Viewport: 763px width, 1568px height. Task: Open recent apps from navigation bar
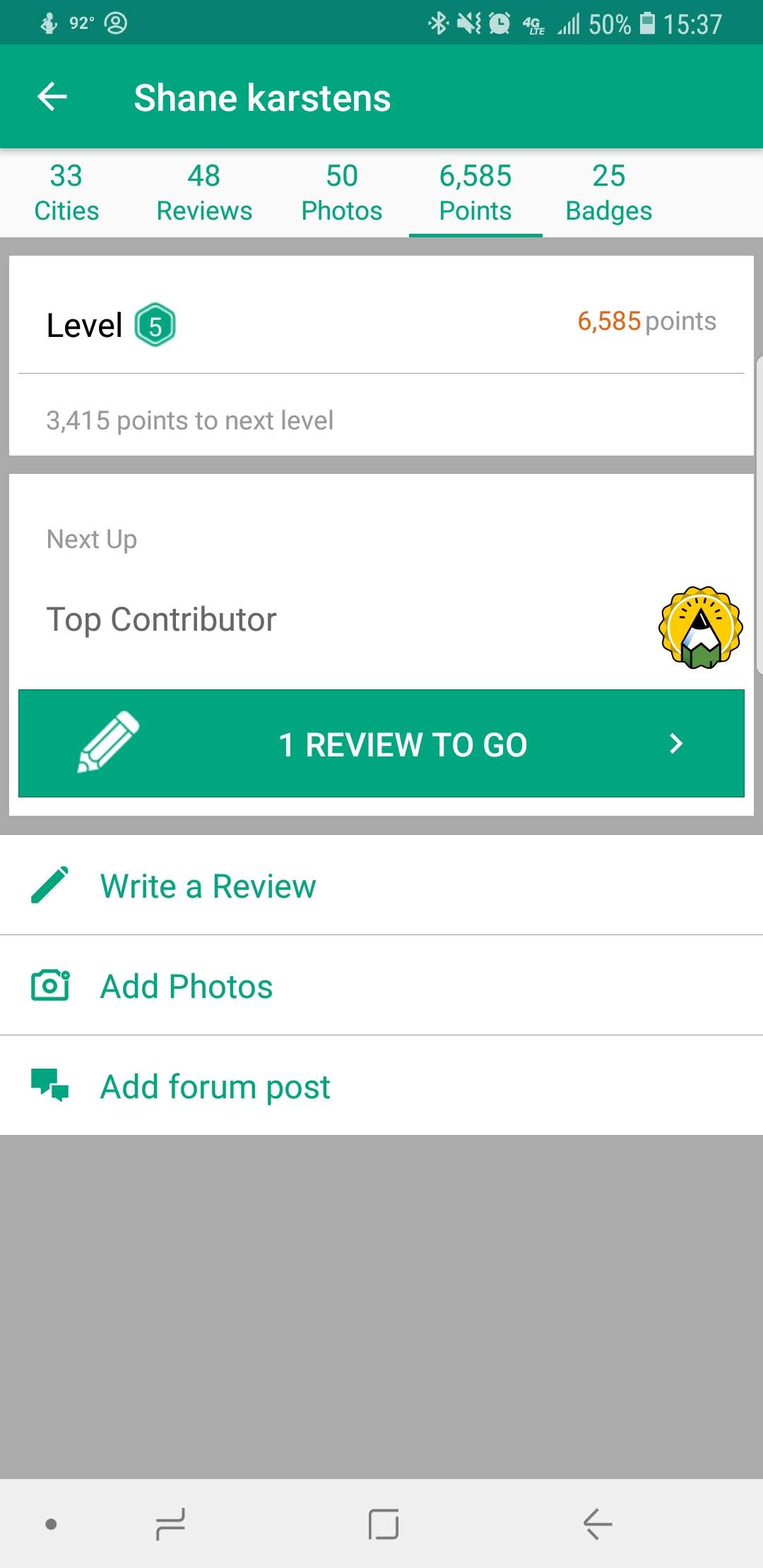(170, 1524)
